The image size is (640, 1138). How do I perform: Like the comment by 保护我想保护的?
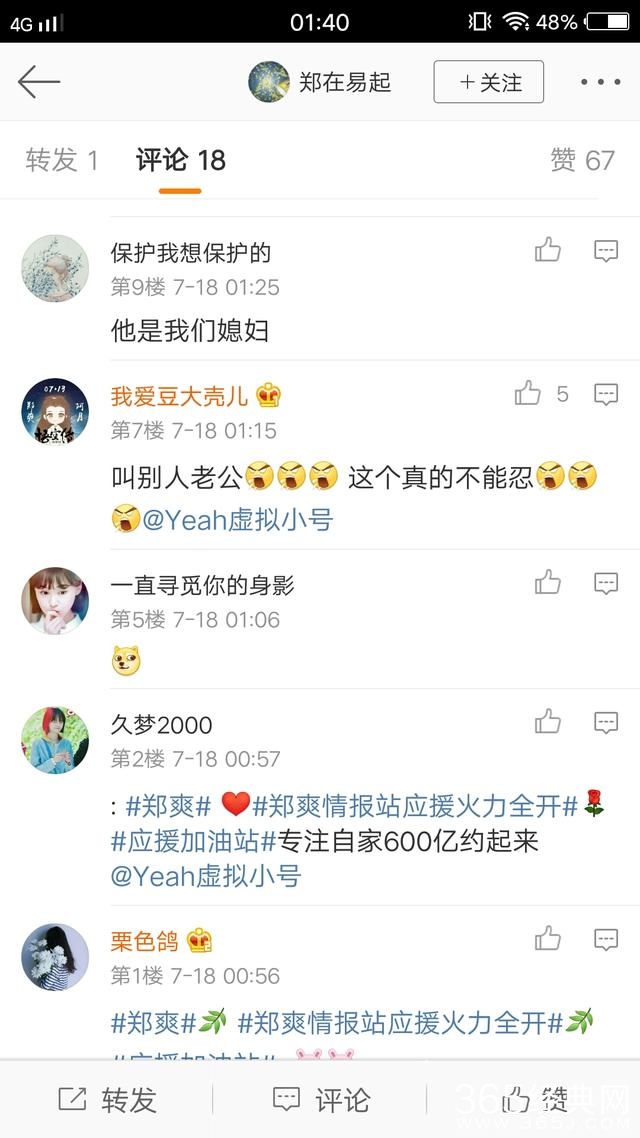(548, 250)
